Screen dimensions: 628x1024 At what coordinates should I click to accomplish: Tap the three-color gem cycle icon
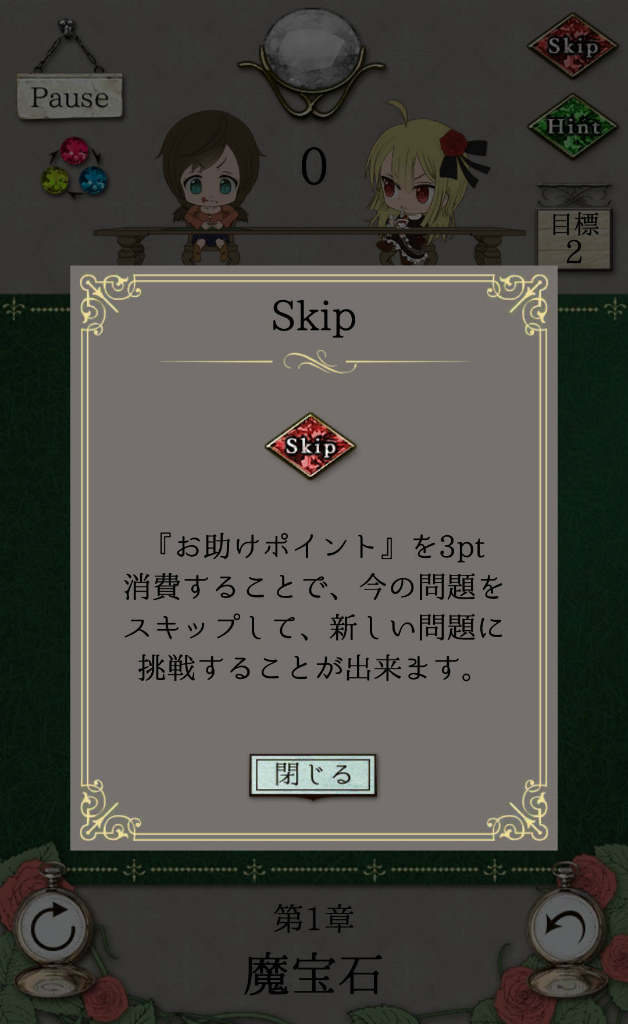pos(74,169)
